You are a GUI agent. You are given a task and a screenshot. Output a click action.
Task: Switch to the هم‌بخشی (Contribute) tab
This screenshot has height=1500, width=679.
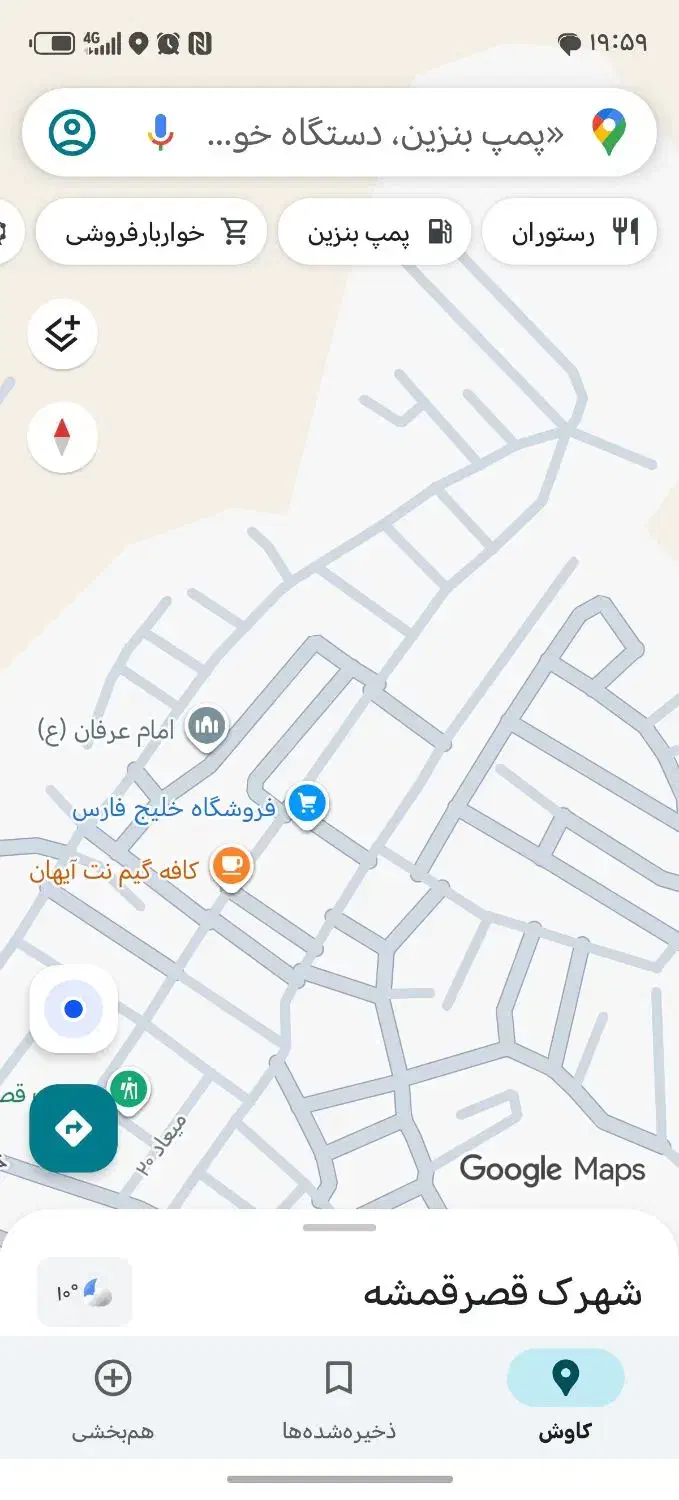pos(113,1395)
